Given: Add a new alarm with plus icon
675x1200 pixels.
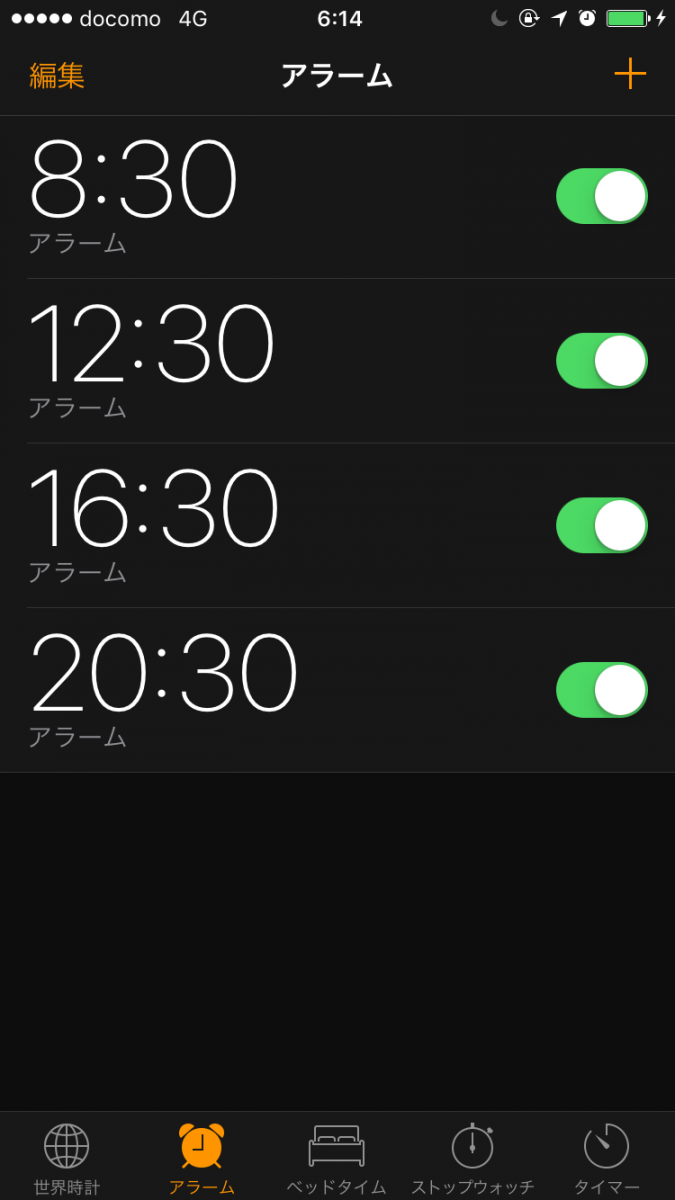Looking at the screenshot, I should [x=630, y=74].
